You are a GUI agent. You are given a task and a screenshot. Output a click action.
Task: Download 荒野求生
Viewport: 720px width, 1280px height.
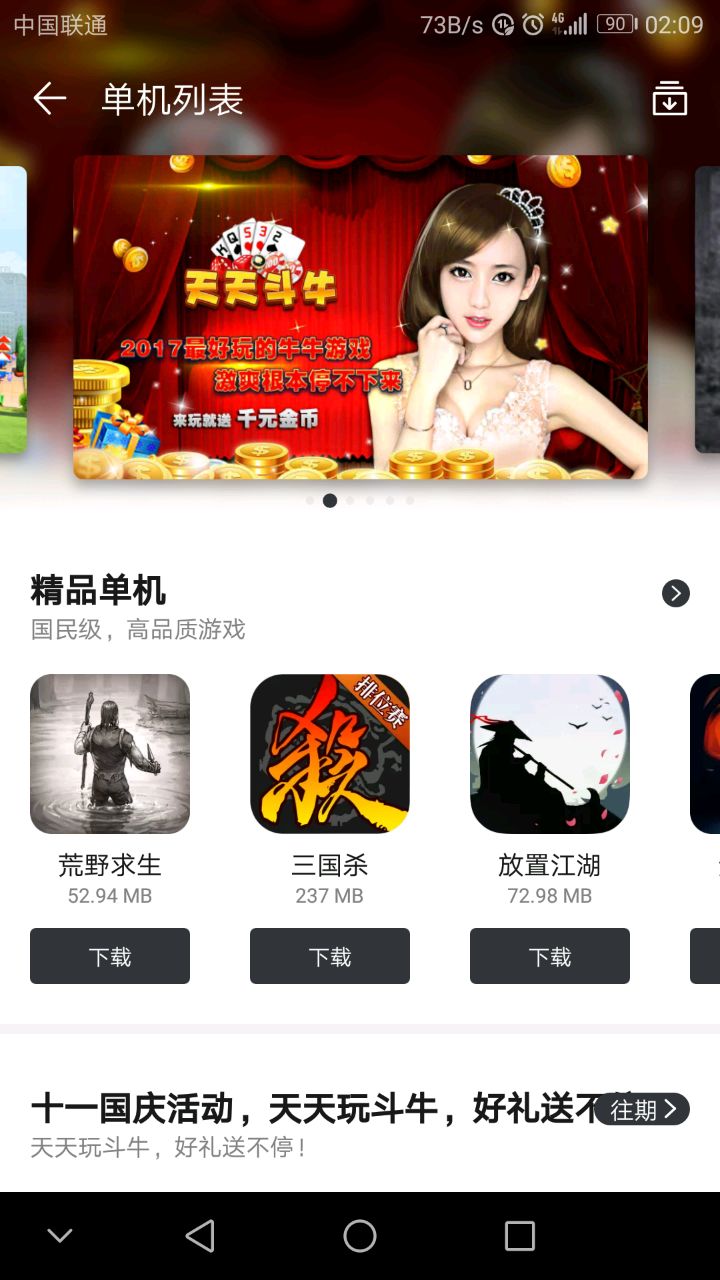[x=110, y=956]
